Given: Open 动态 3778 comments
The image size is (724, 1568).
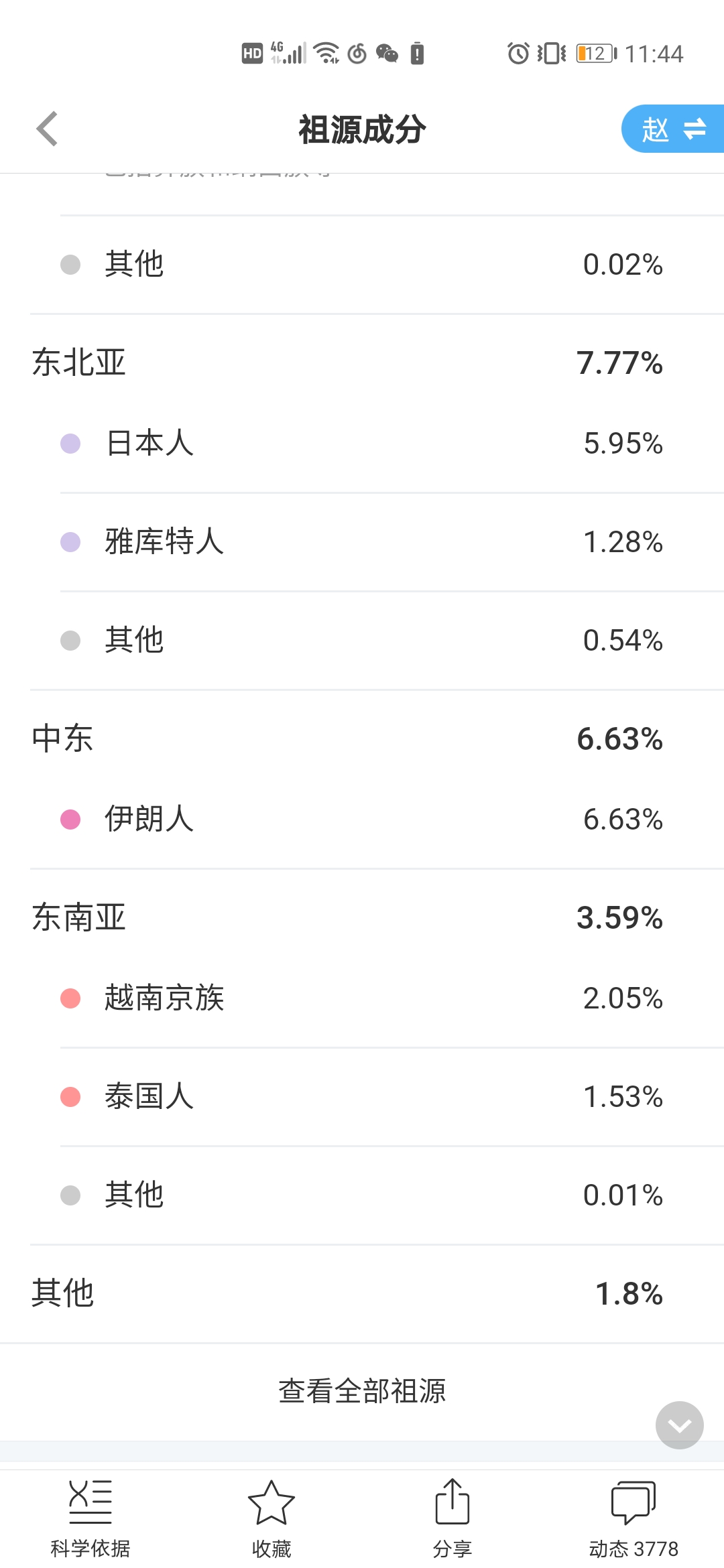Looking at the screenshot, I should click(x=633, y=1519).
